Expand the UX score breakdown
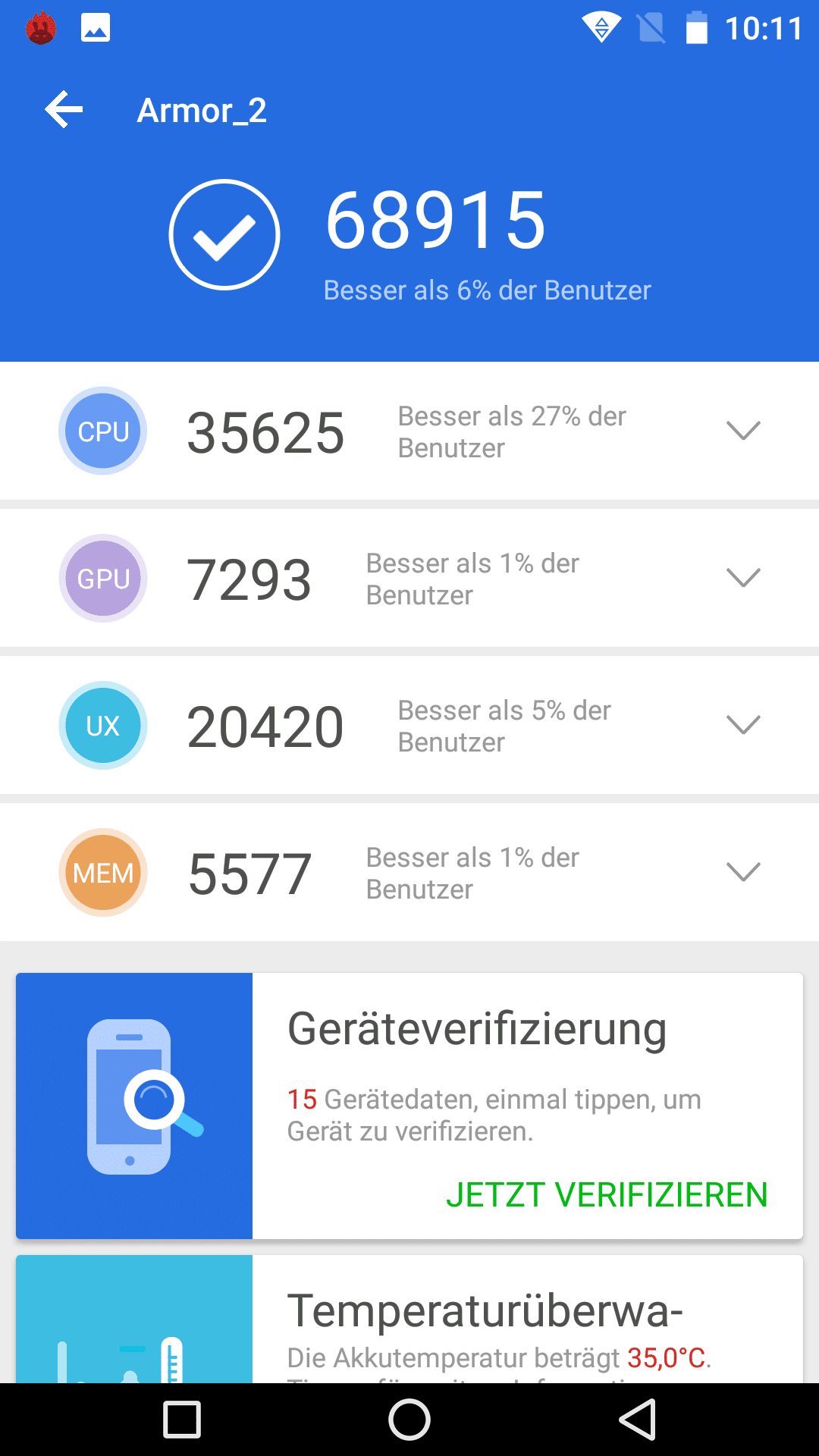This screenshot has height=1456, width=819. 743,724
